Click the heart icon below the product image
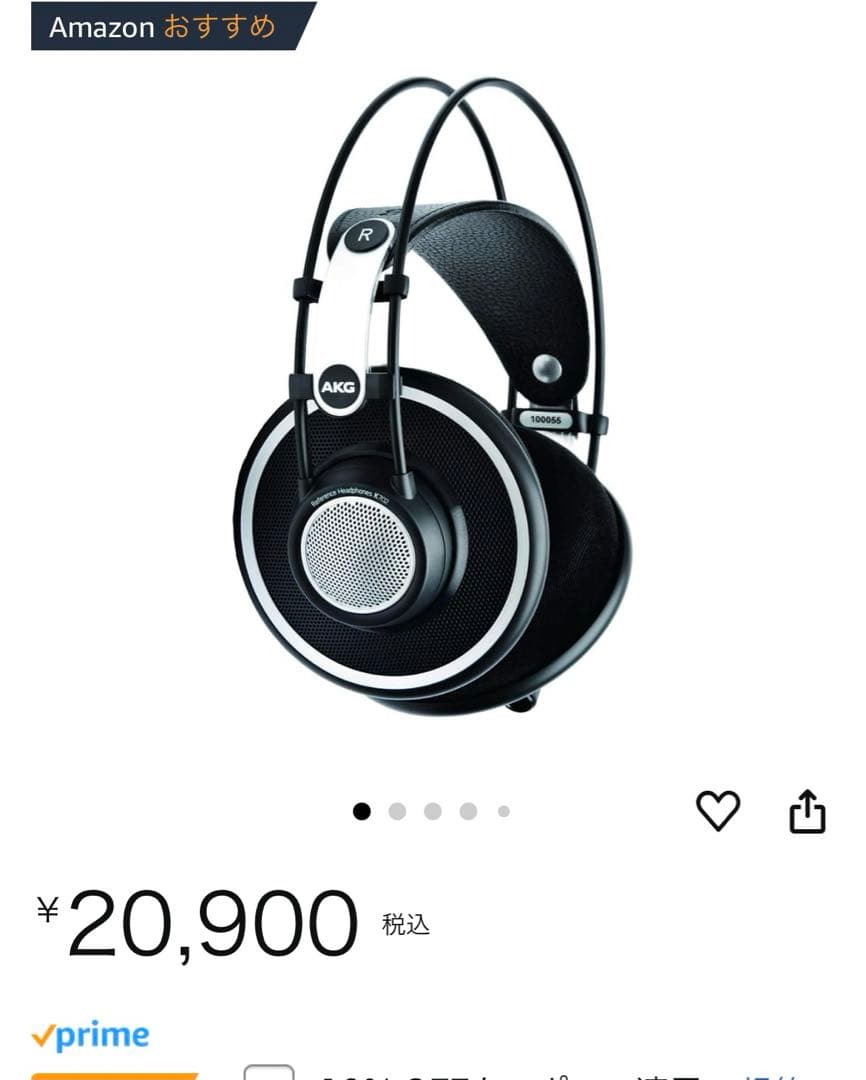 coord(717,812)
